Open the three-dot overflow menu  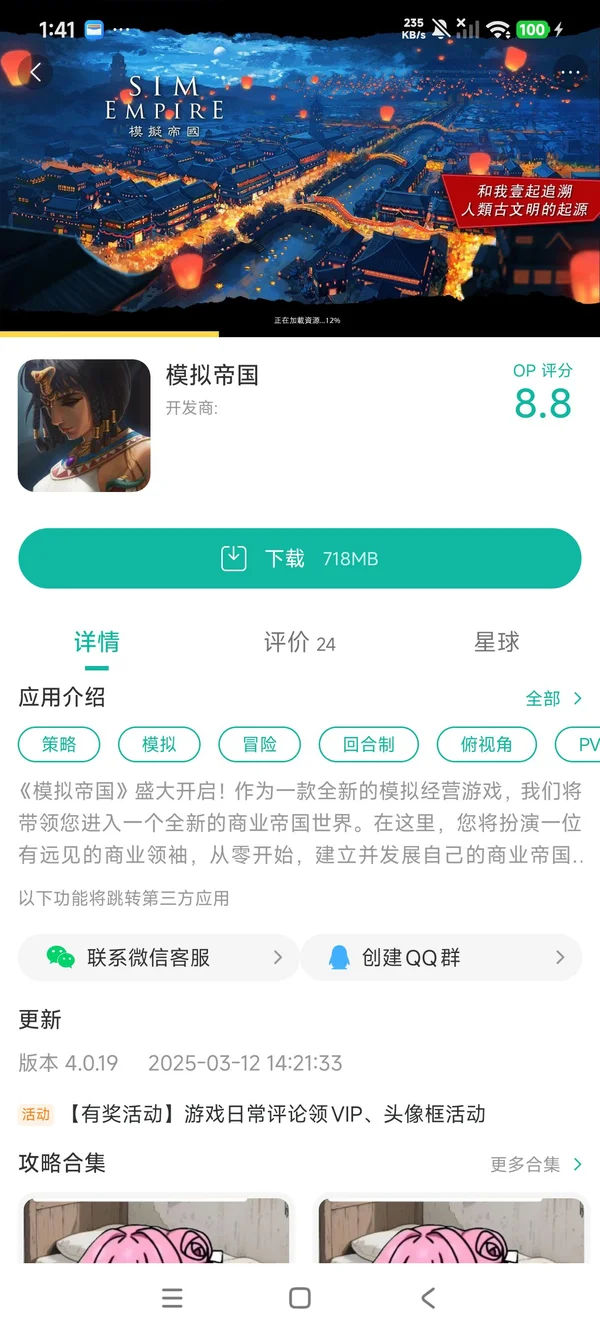(570, 72)
